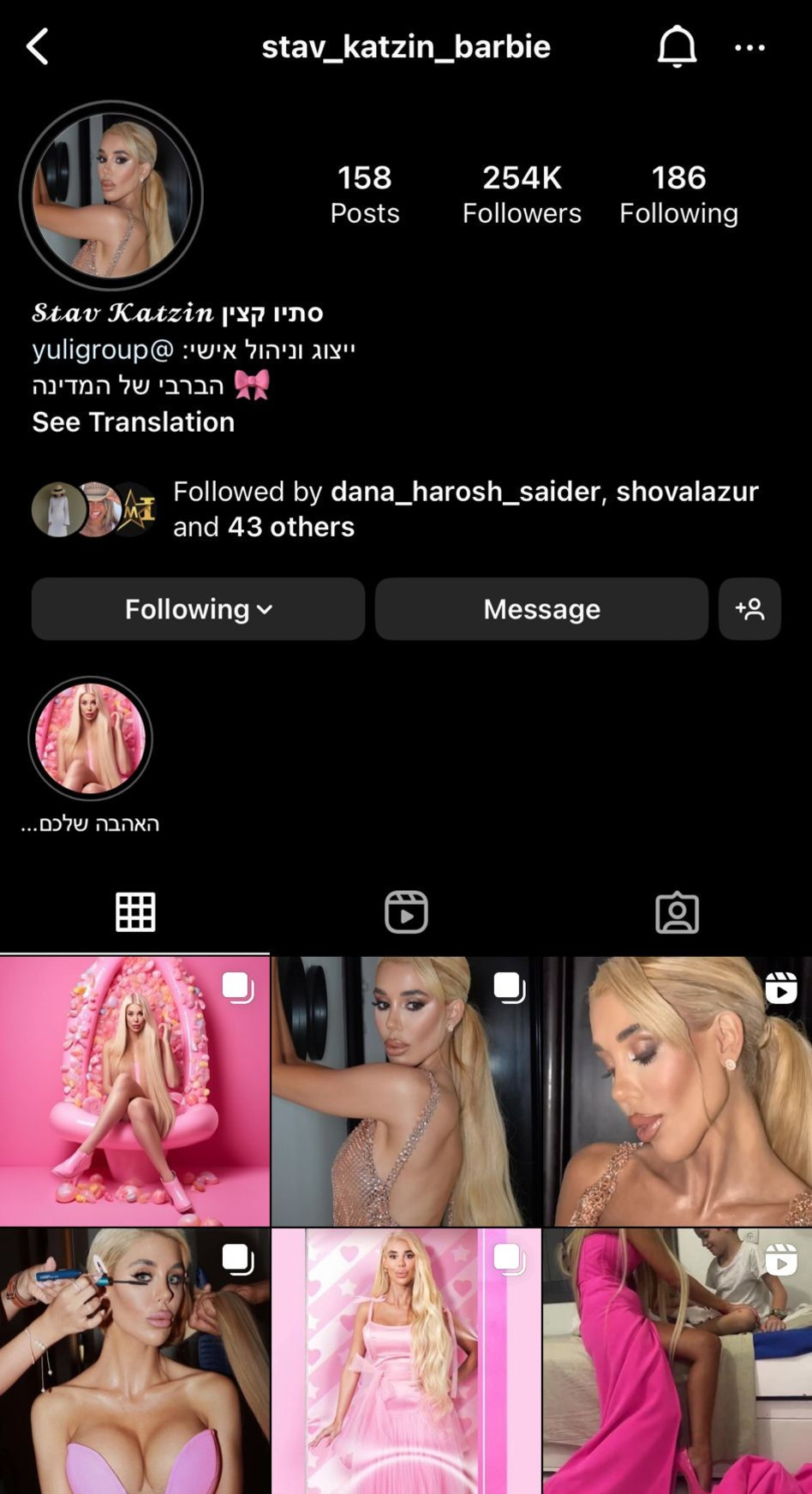Expand the Following dropdown button
The image size is (812, 1494).
pyautogui.click(x=198, y=609)
